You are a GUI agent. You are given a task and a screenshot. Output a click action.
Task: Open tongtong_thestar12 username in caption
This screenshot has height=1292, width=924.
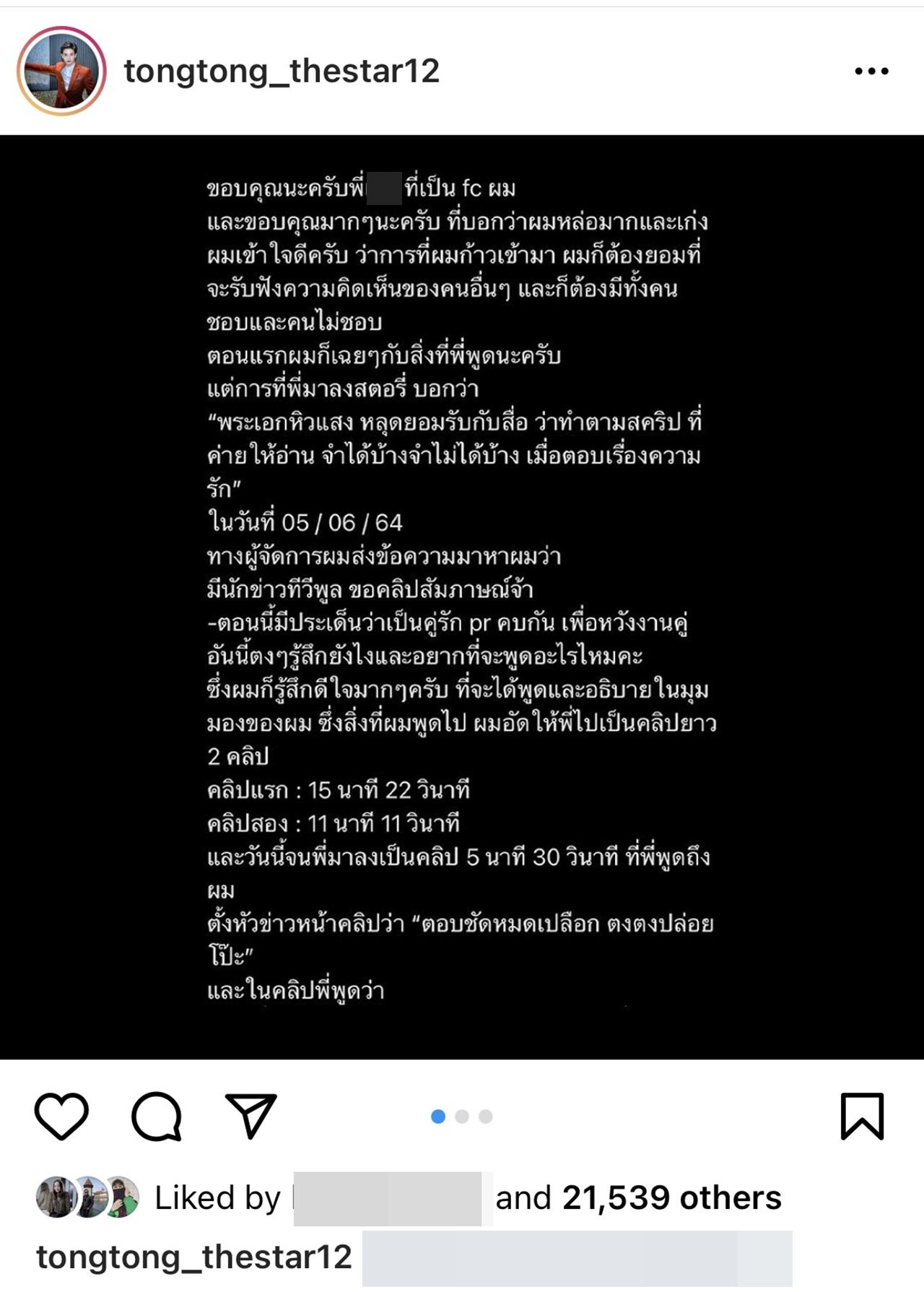coord(193,1257)
